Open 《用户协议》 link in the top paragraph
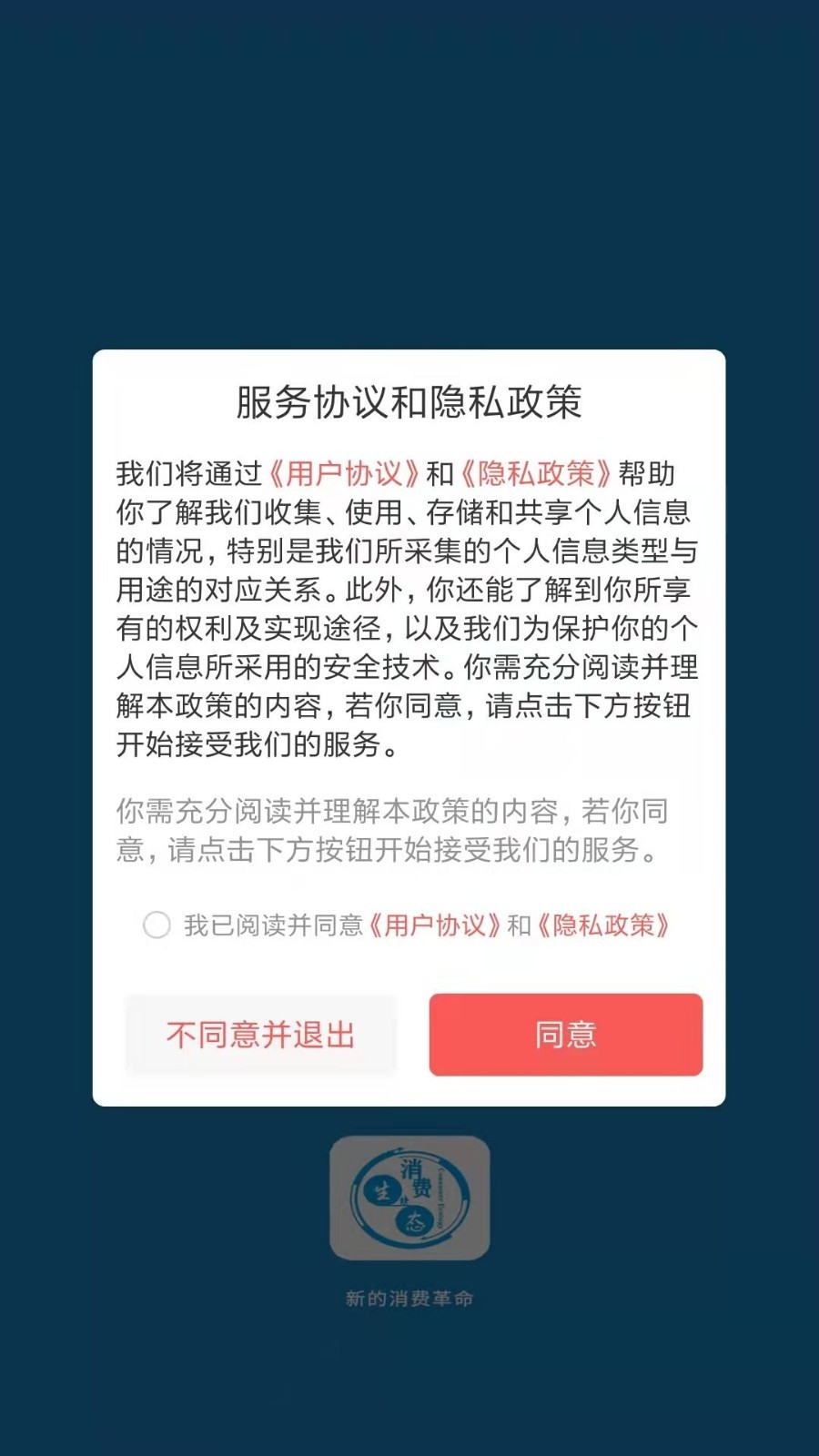819x1456 pixels. [344, 473]
